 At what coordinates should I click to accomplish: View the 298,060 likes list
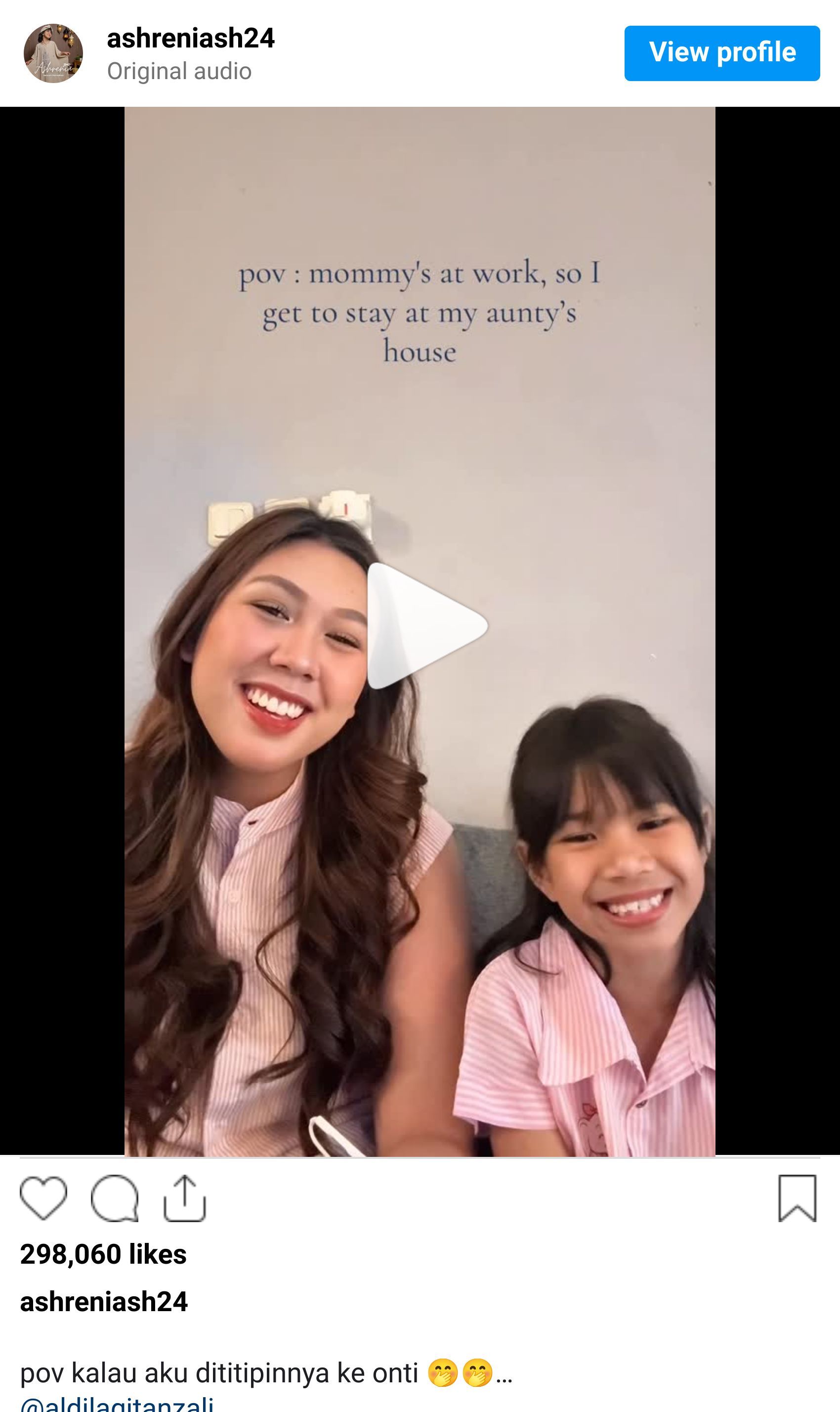[103, 1254]
